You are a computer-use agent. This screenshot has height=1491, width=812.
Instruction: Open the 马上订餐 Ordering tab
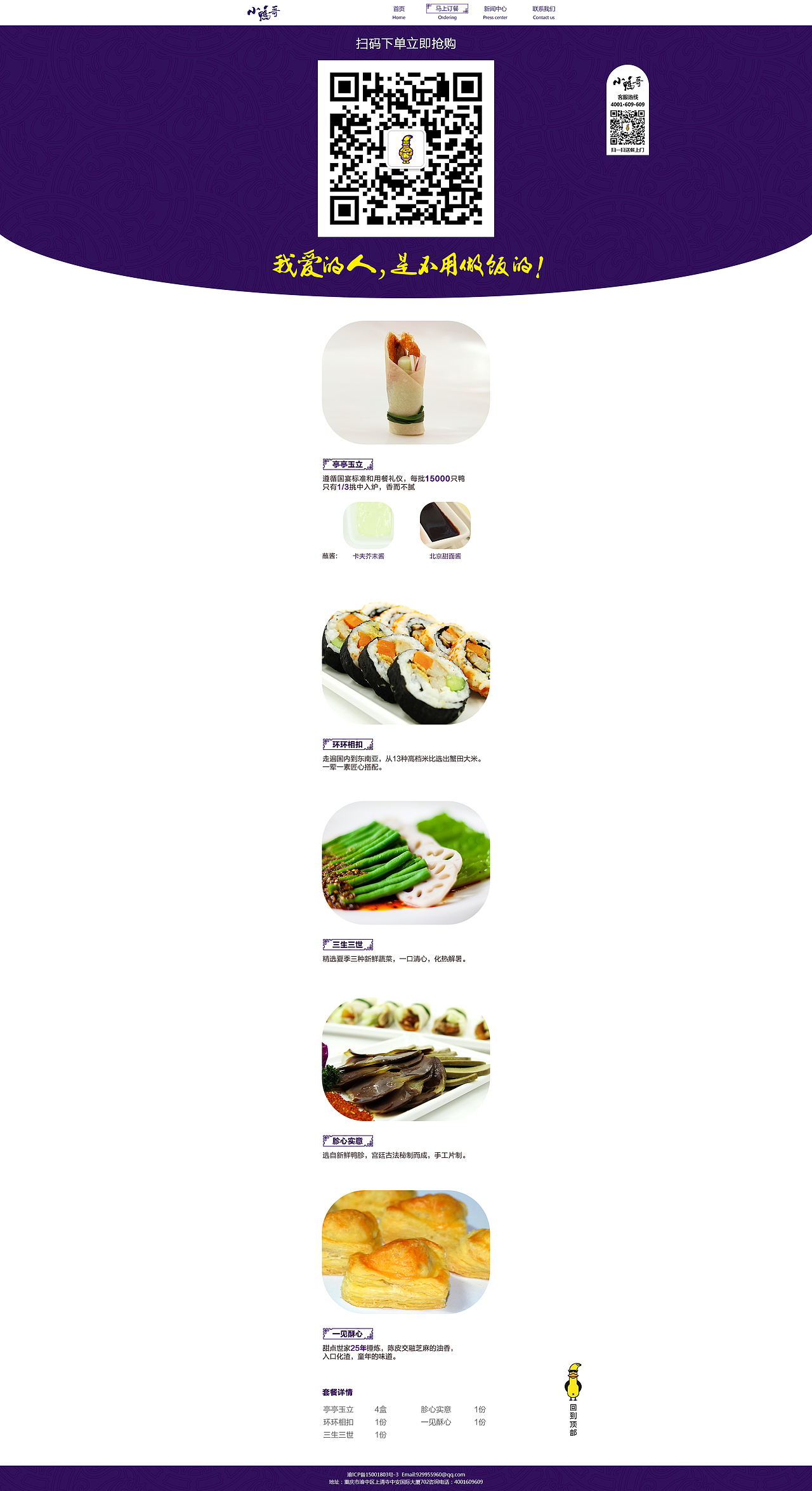point(447,12)
